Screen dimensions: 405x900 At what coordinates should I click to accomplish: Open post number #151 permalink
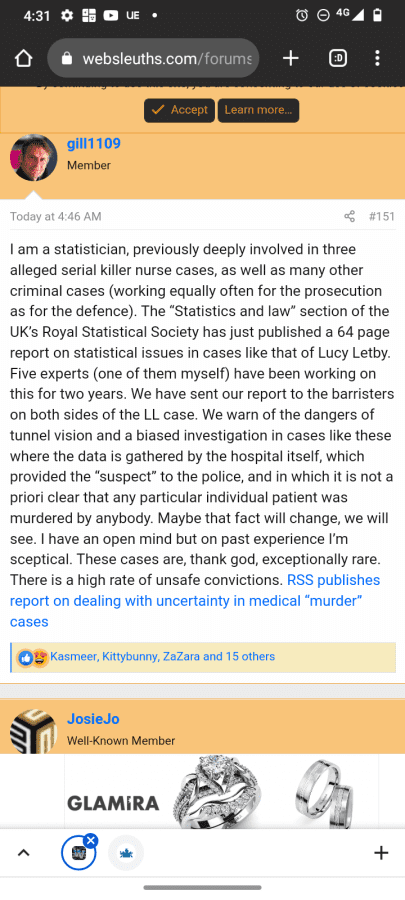[x=381, y=216]
